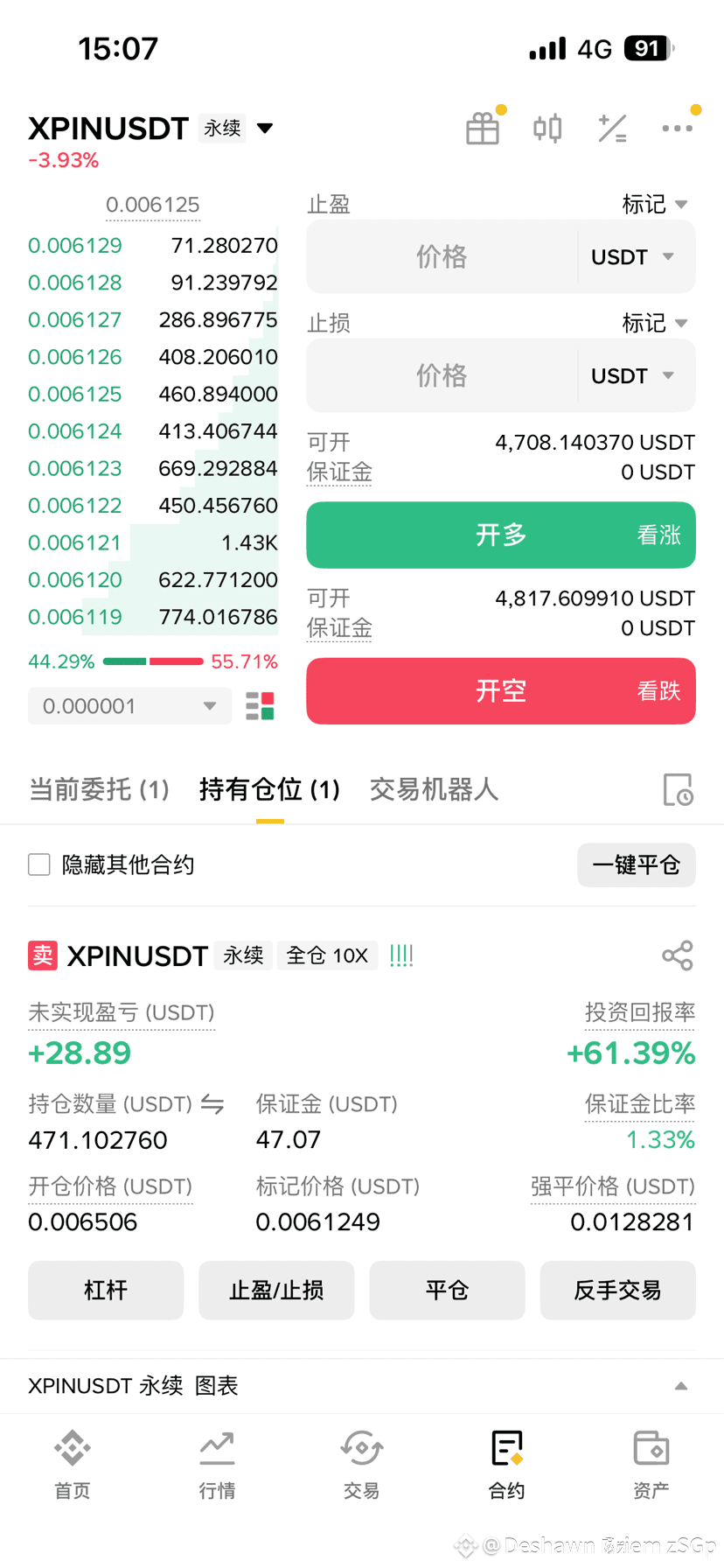The image size is (724, 1568).
Task: Open the gift rewards icon
Action: point(483,129)
